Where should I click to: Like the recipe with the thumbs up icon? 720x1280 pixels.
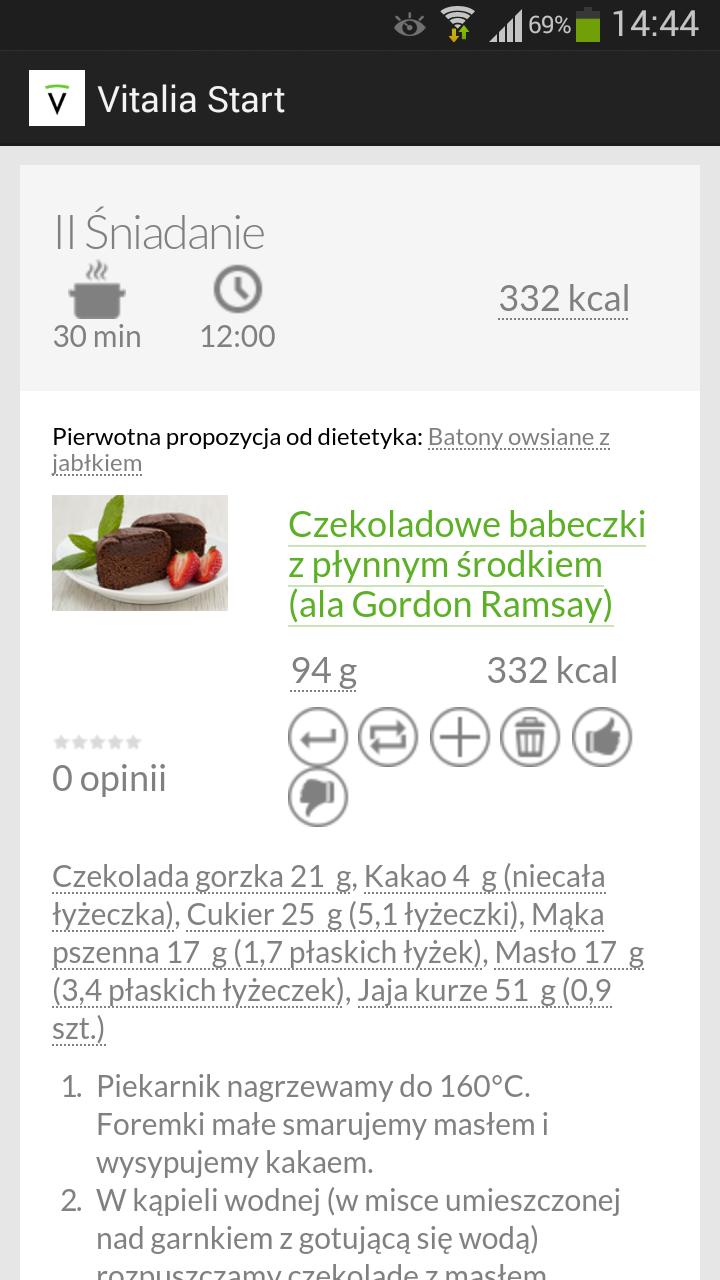tap(601, 737)
